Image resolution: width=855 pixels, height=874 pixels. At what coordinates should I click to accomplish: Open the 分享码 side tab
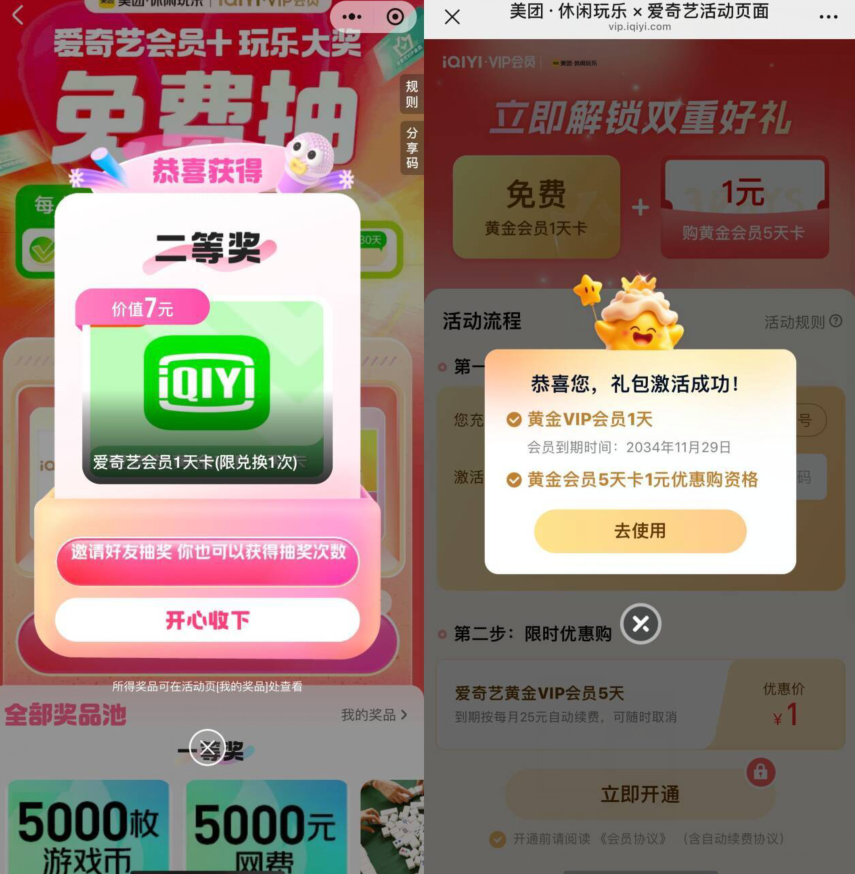[x=412, y=148]
